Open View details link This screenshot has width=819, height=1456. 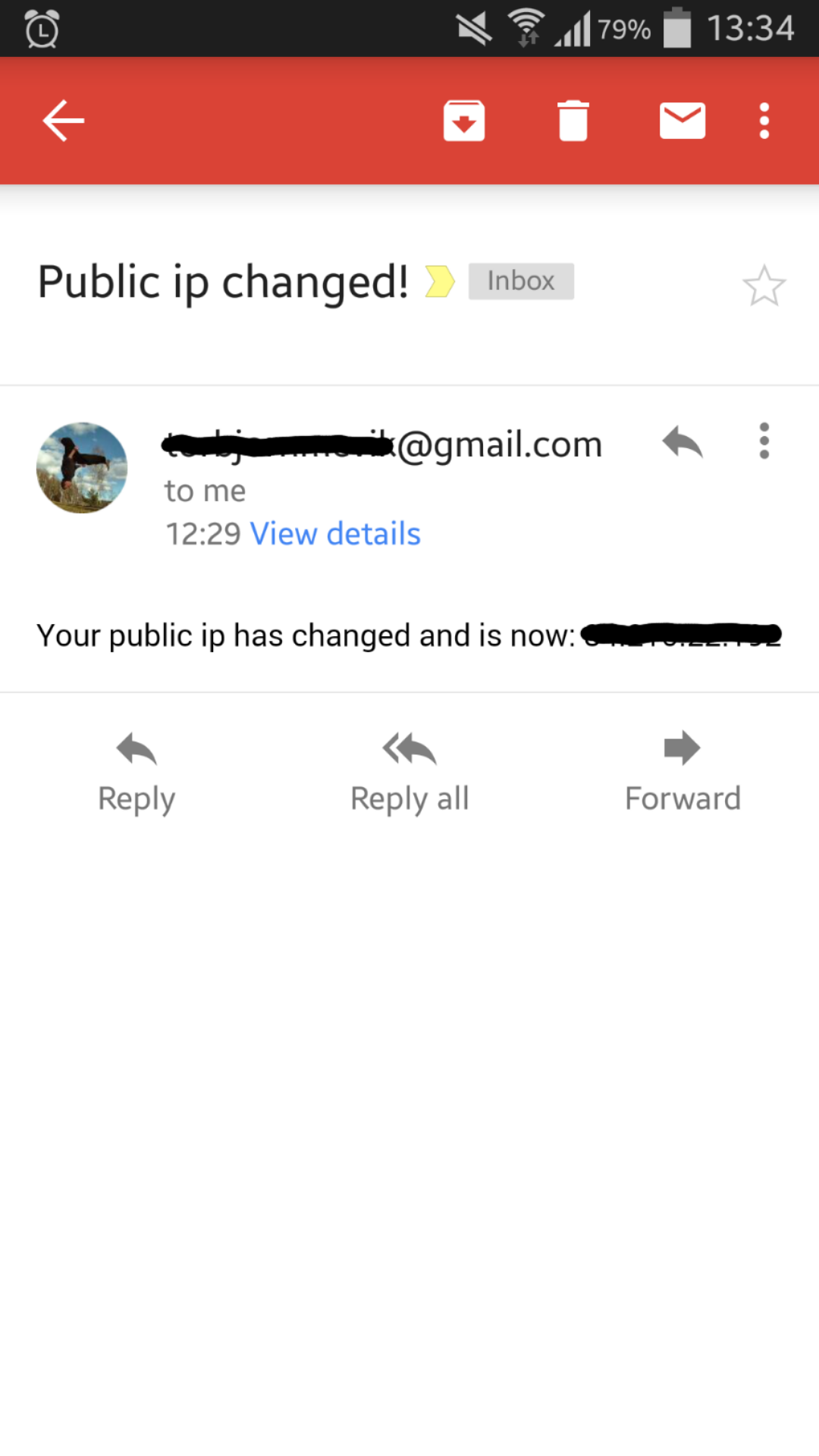(335, 534)
